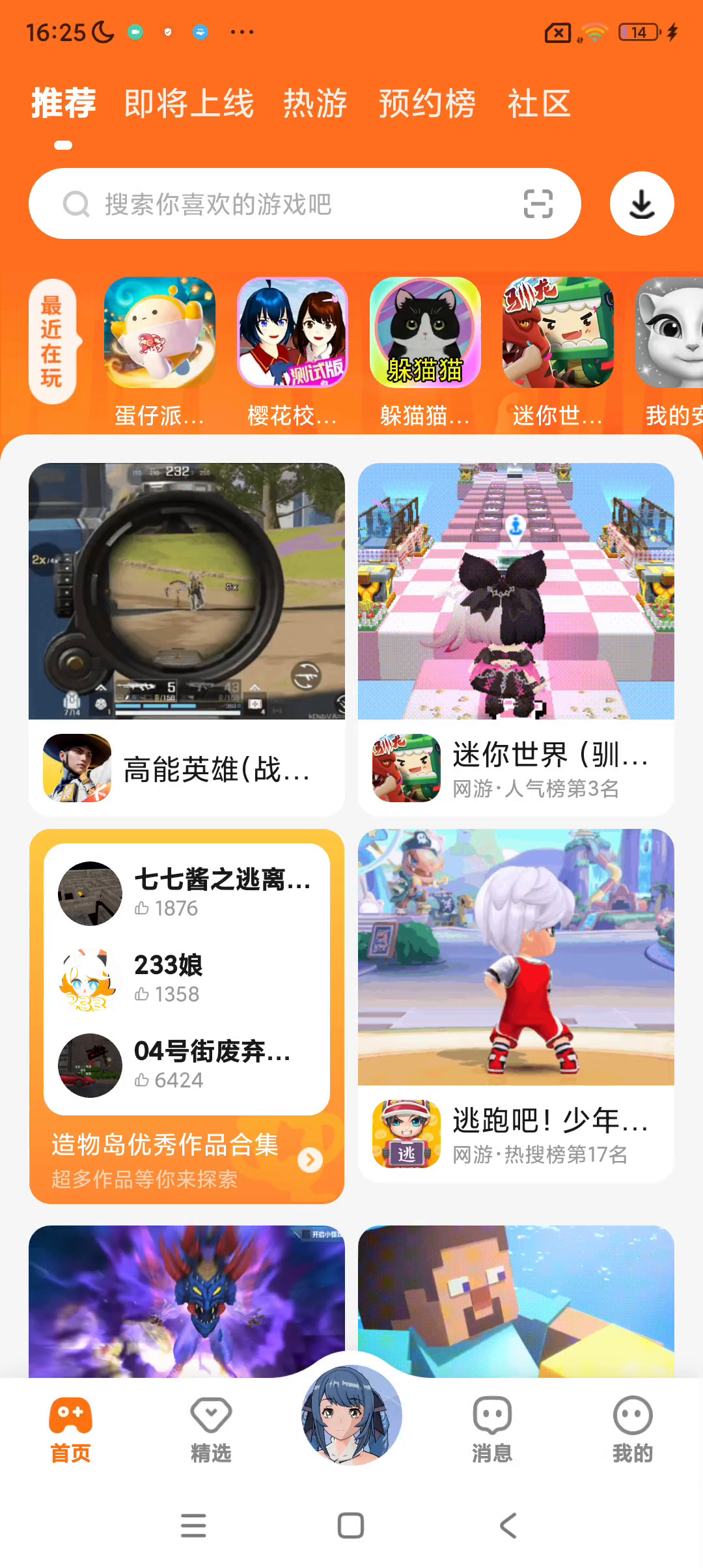Open the download manager icon

pyautogui.click(x=641, y=204)
